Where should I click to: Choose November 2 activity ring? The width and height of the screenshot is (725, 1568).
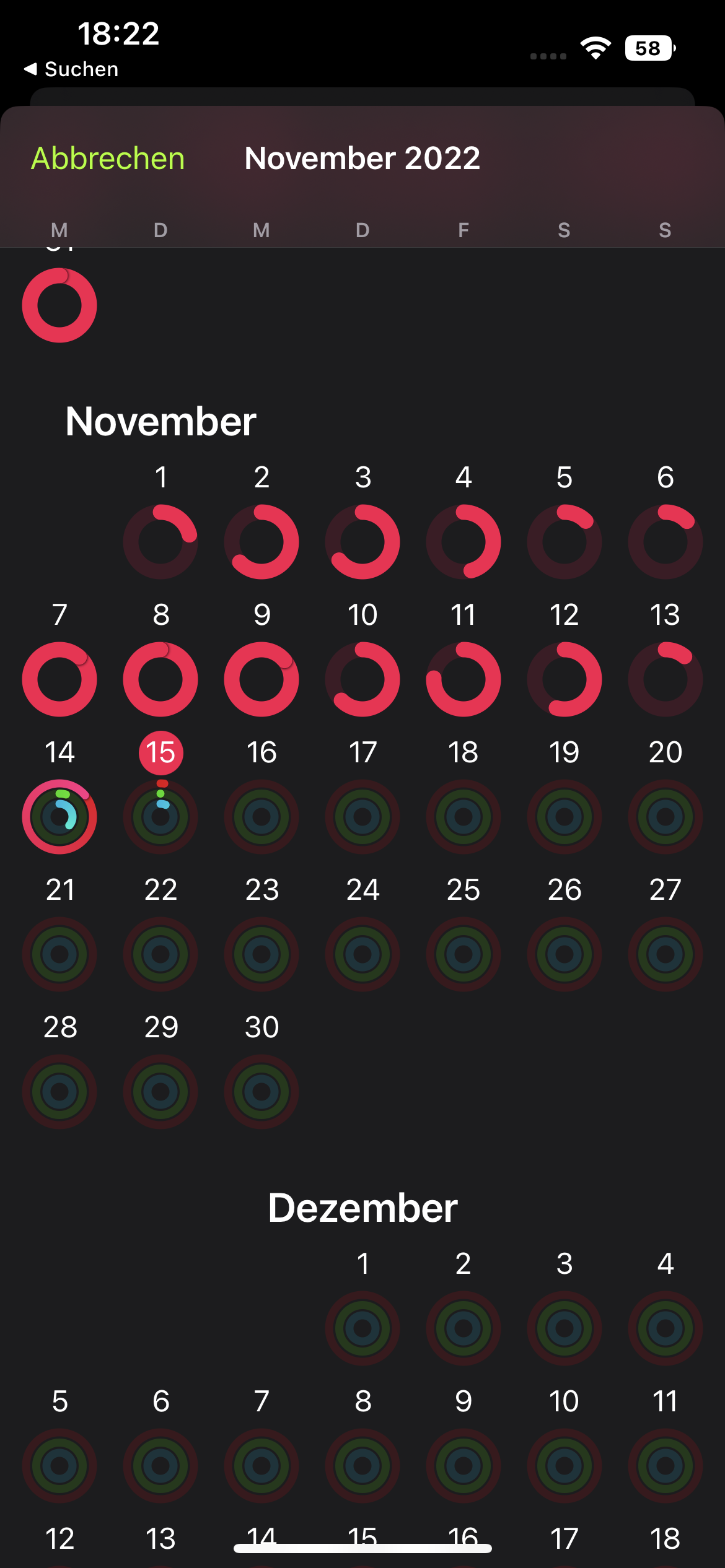[x=261, y=541]
